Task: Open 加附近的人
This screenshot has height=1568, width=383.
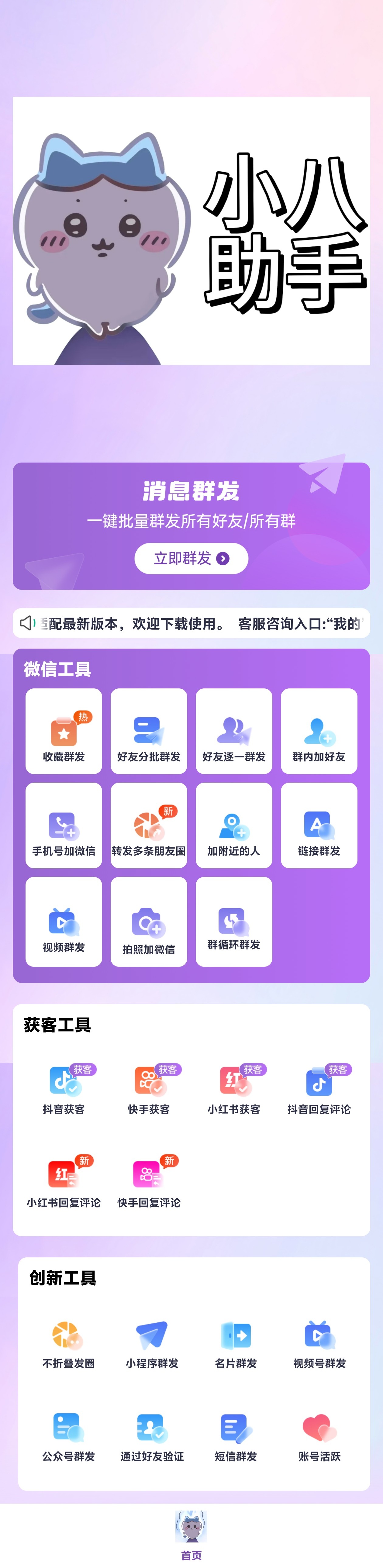Action: coord(234,826)
